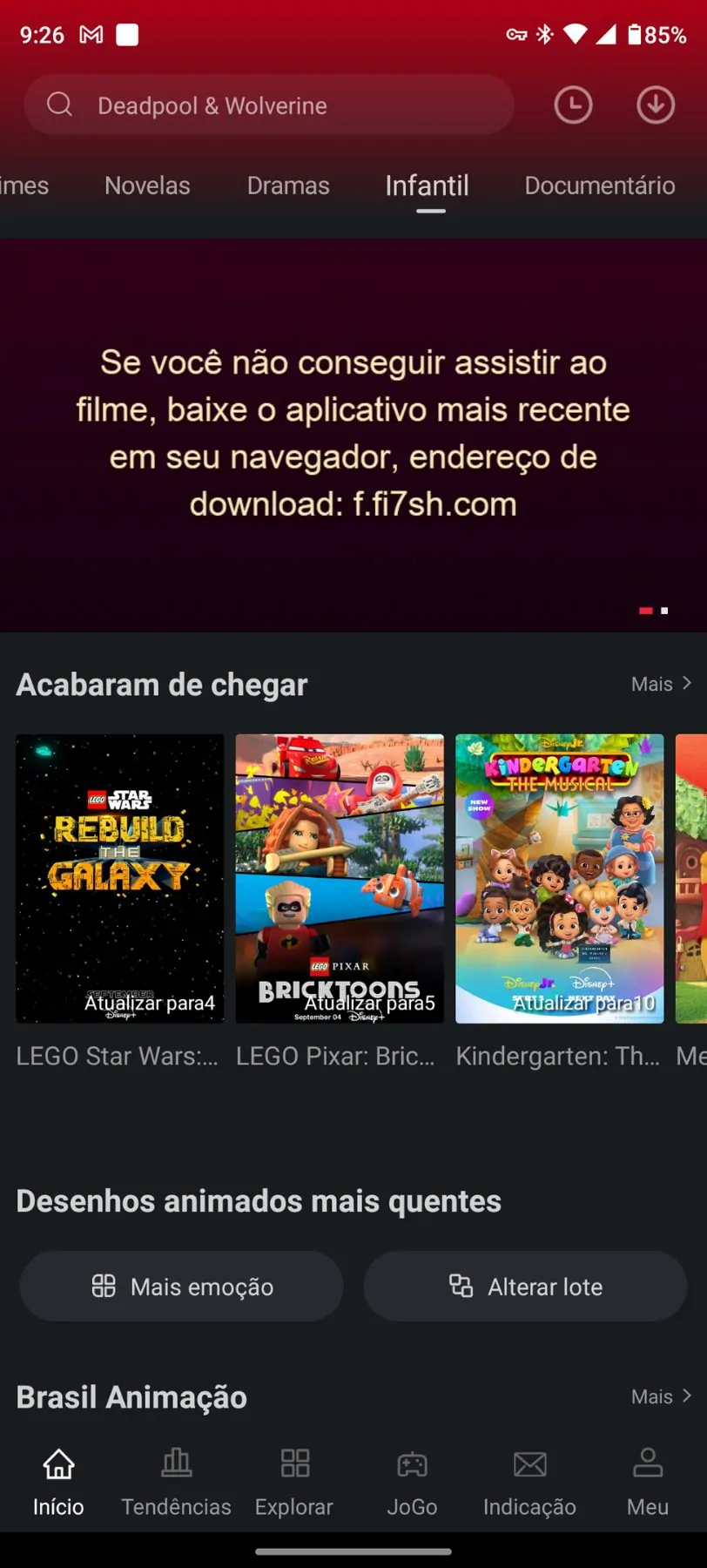This screenshot has height=1568, width=707.
Task: Tap the search field showing Deadpool & Wolverine
Action: (261, 105)
